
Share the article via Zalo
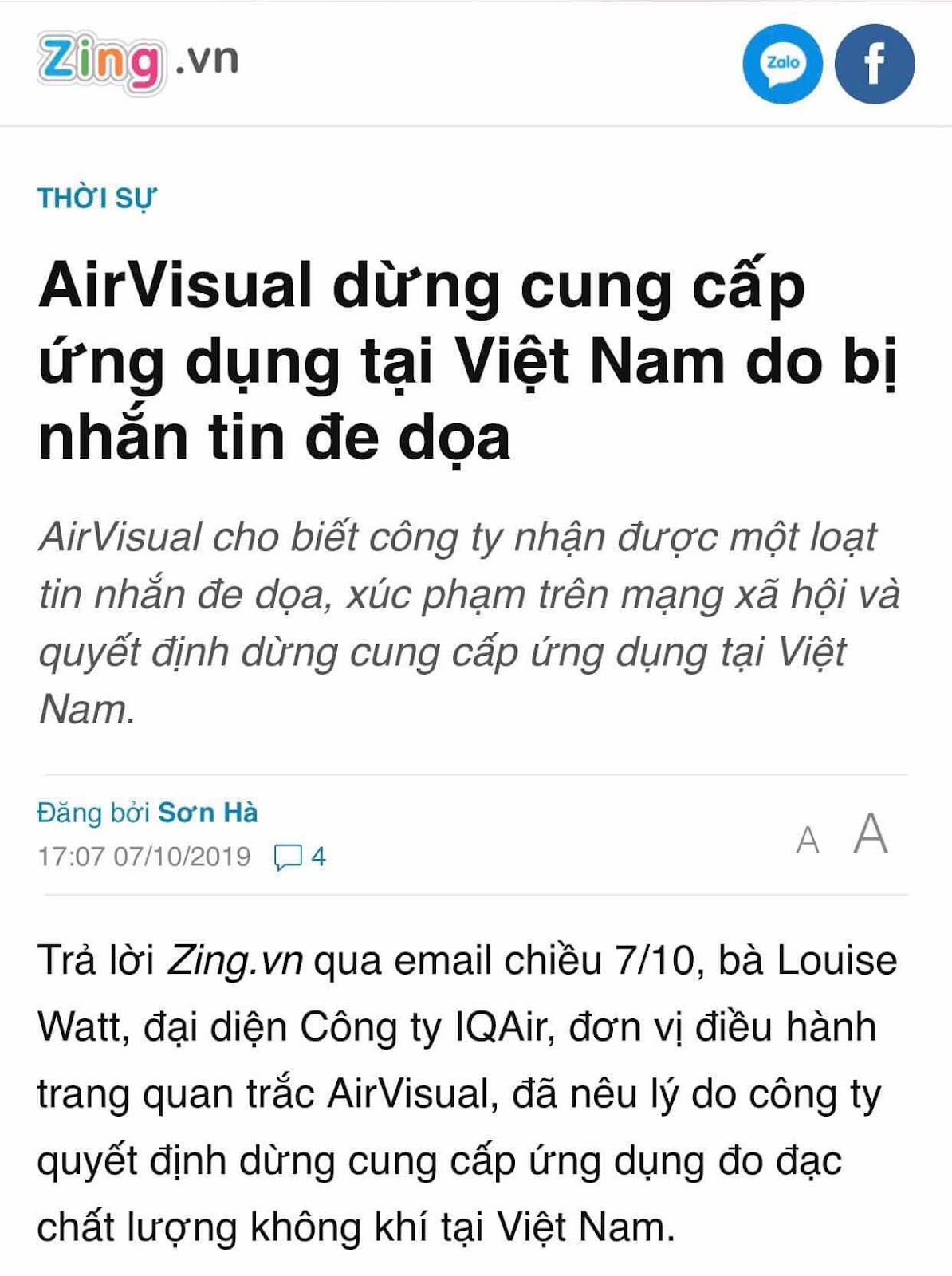(782, 64)
